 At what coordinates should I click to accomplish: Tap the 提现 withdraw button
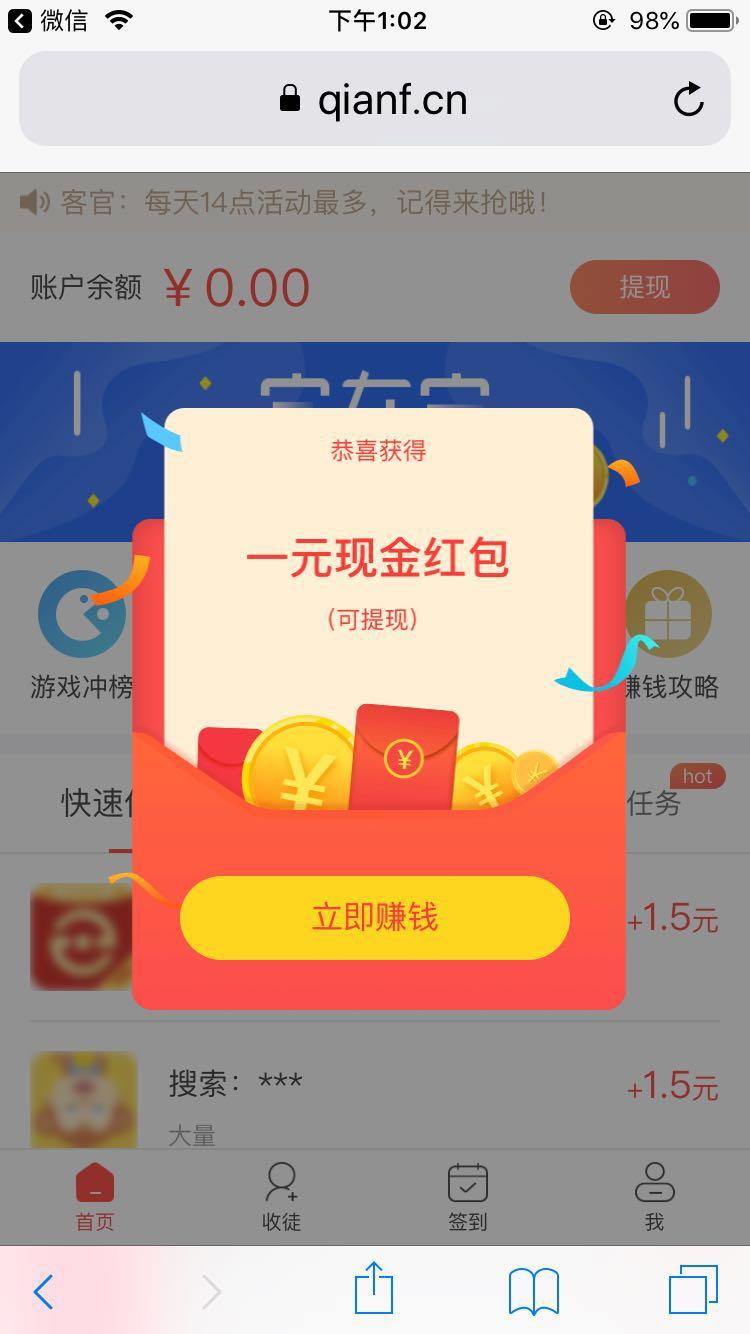click(x=644, y=286)
